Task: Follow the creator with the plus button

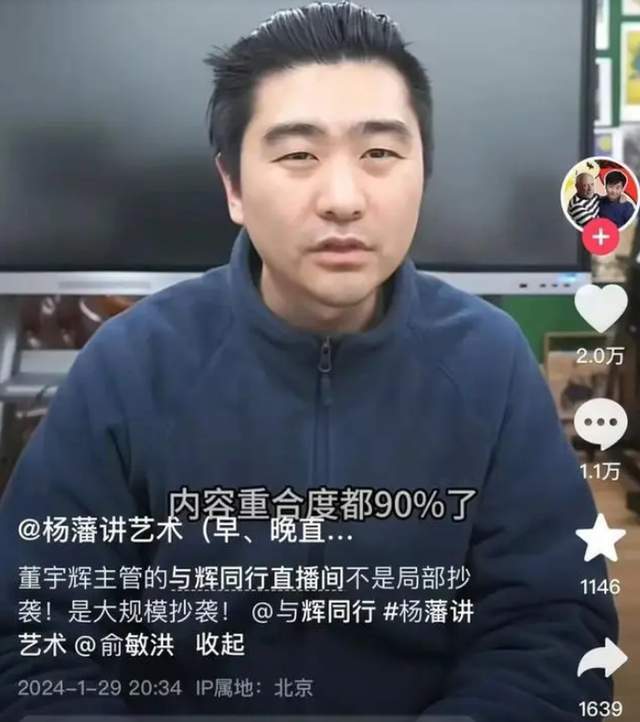Action: tap(600, 240)
